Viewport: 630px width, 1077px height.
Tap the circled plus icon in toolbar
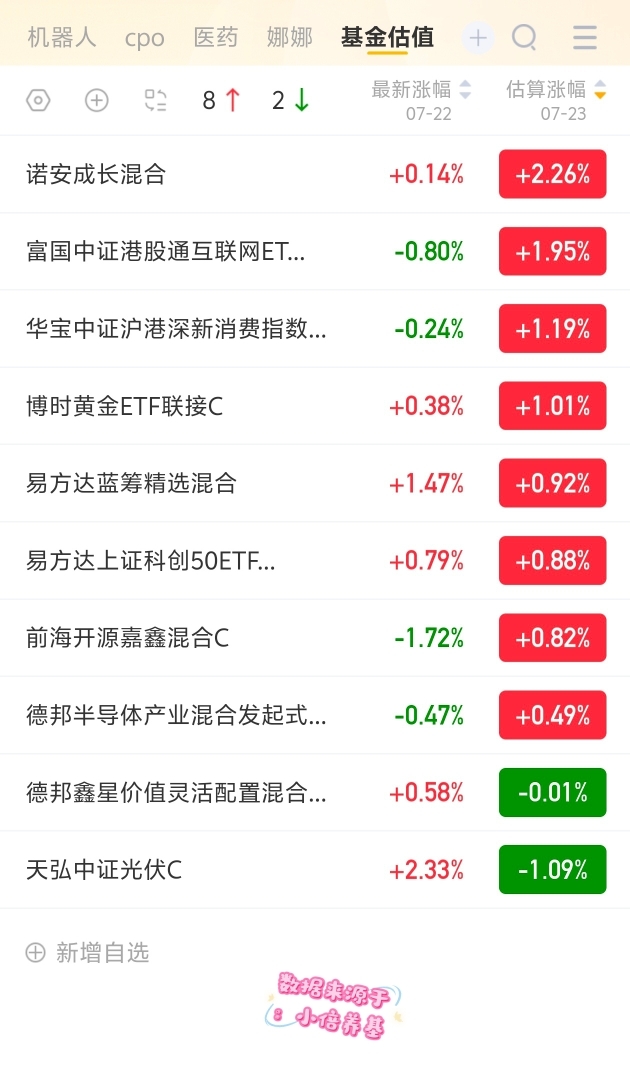click(x=97, y=100)
